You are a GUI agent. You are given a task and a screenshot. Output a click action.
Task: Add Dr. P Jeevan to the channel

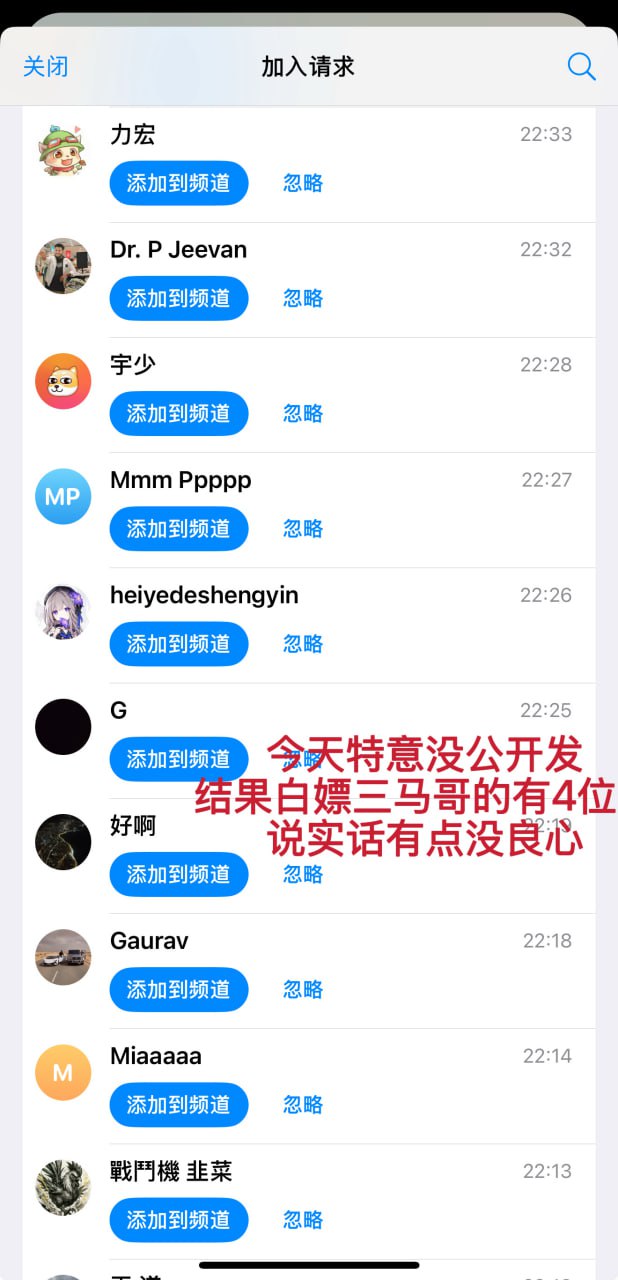pyautogui.click(x=178, y=298)
